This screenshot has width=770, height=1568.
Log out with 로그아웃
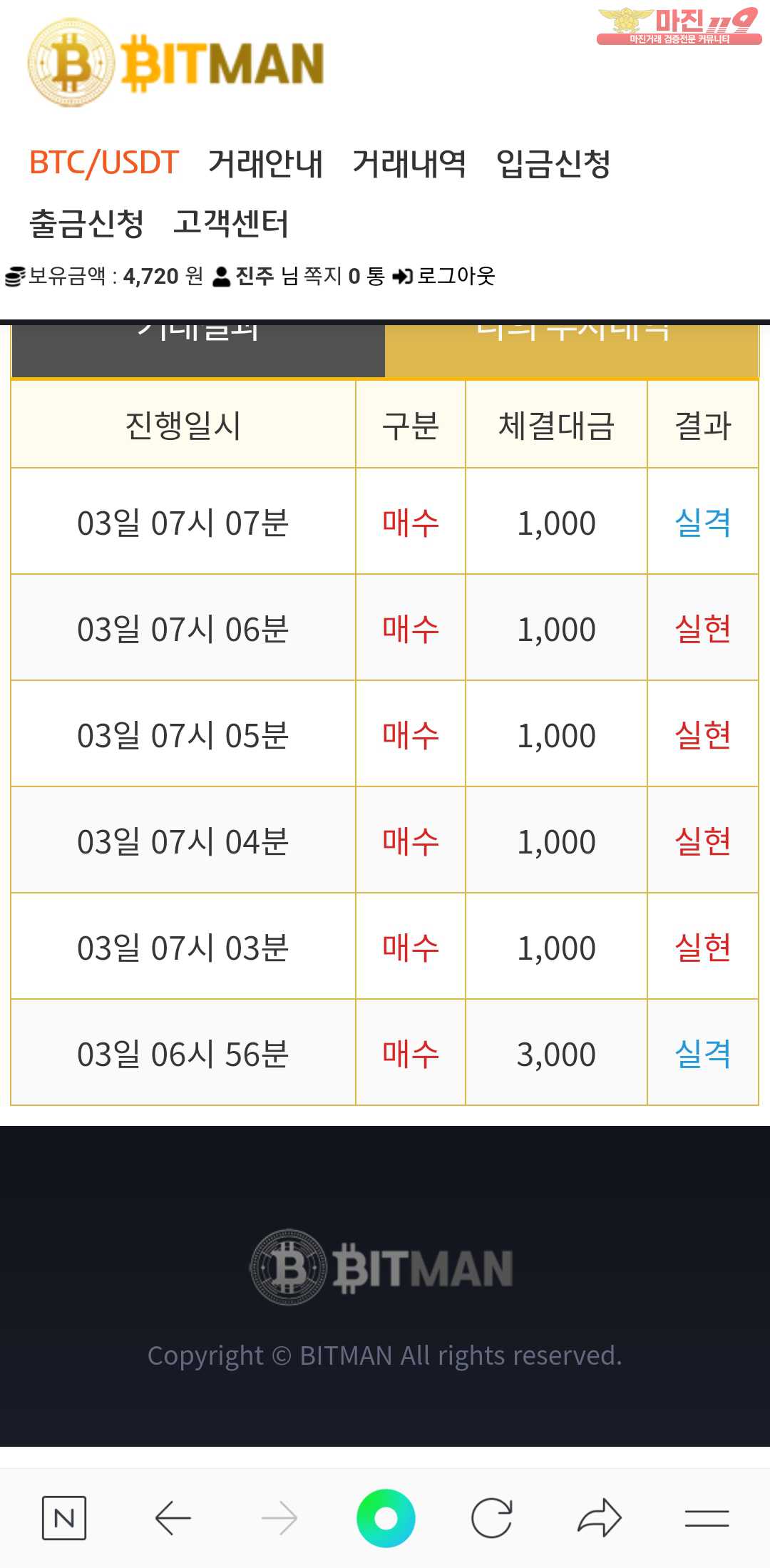coord(443,276)
